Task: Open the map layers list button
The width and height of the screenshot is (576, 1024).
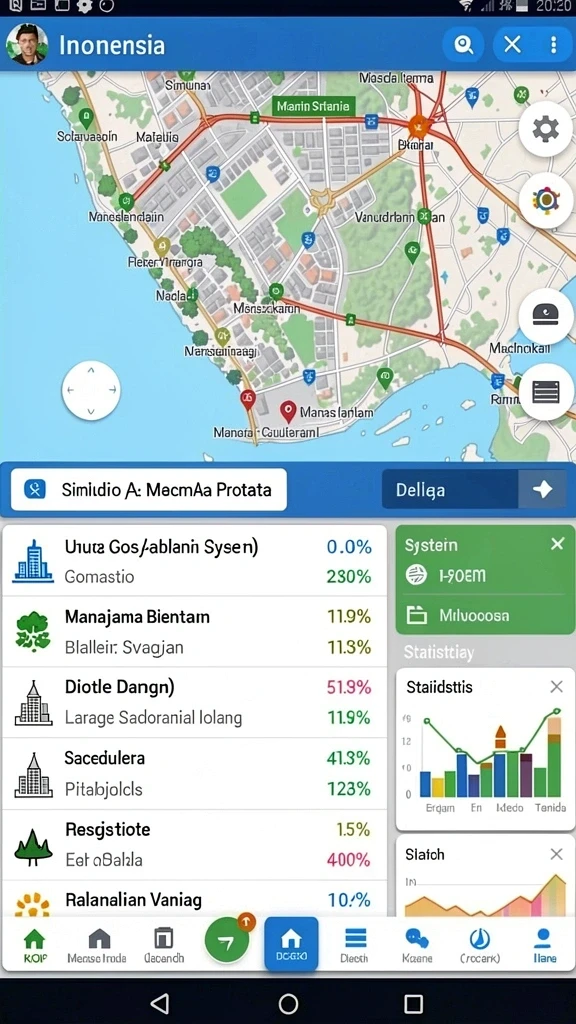Action: click(x=546, y=392)
